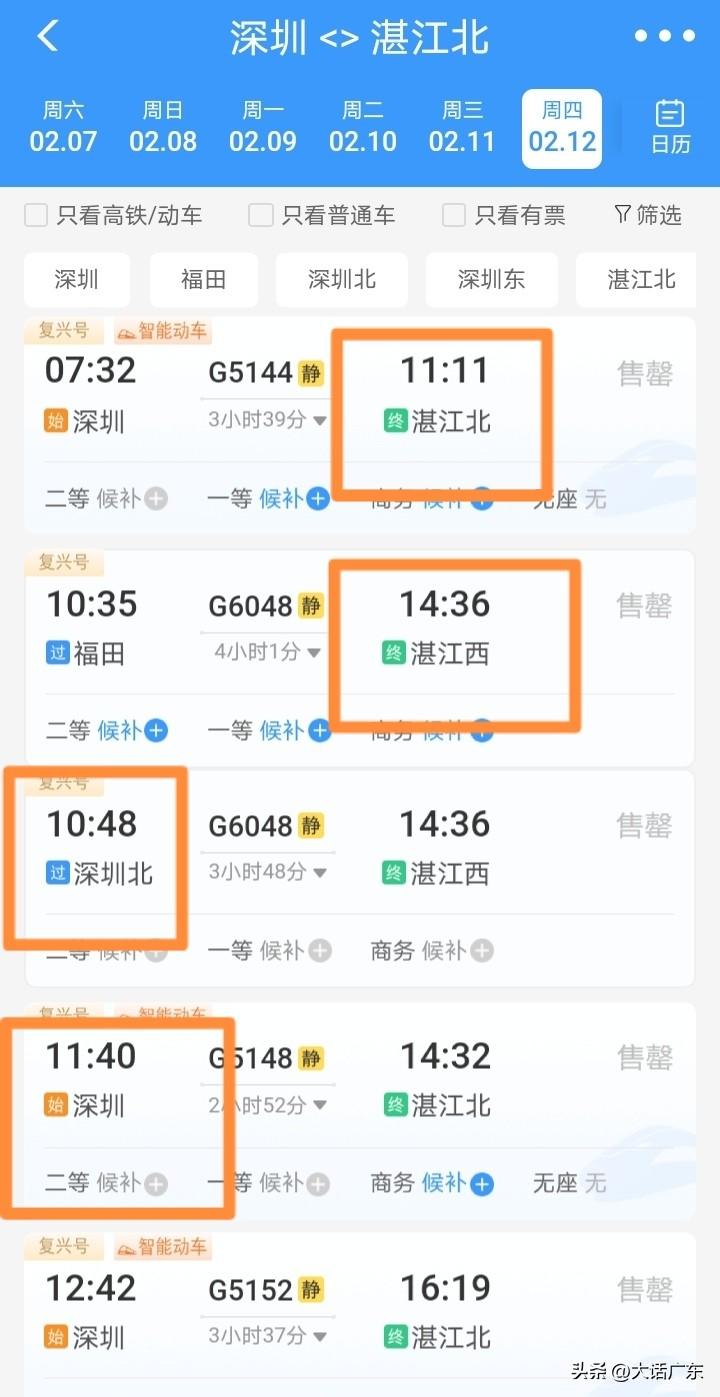Open the 筛选 filter funnel
720x1397 pixels.
coord(646,215)
